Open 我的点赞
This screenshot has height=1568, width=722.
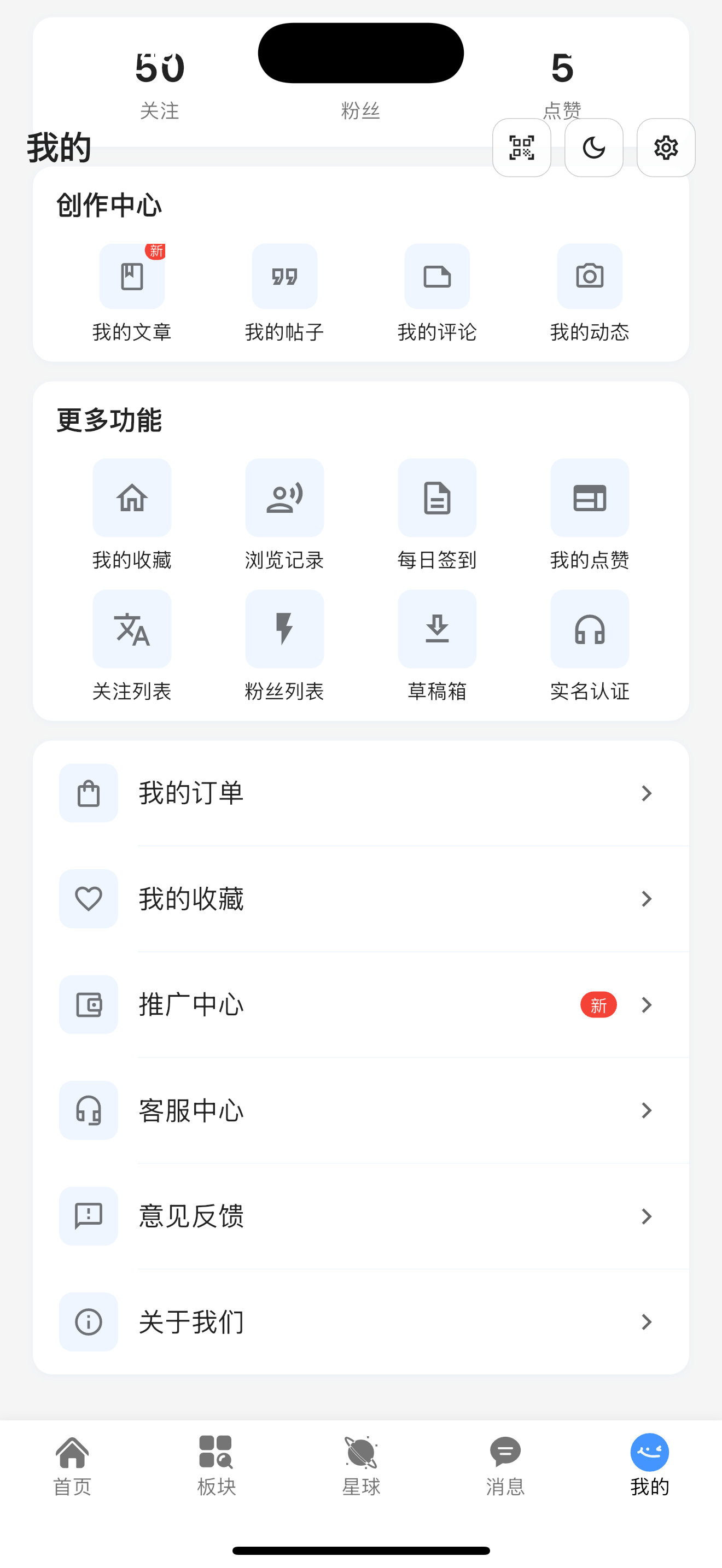tap(590, 515)
